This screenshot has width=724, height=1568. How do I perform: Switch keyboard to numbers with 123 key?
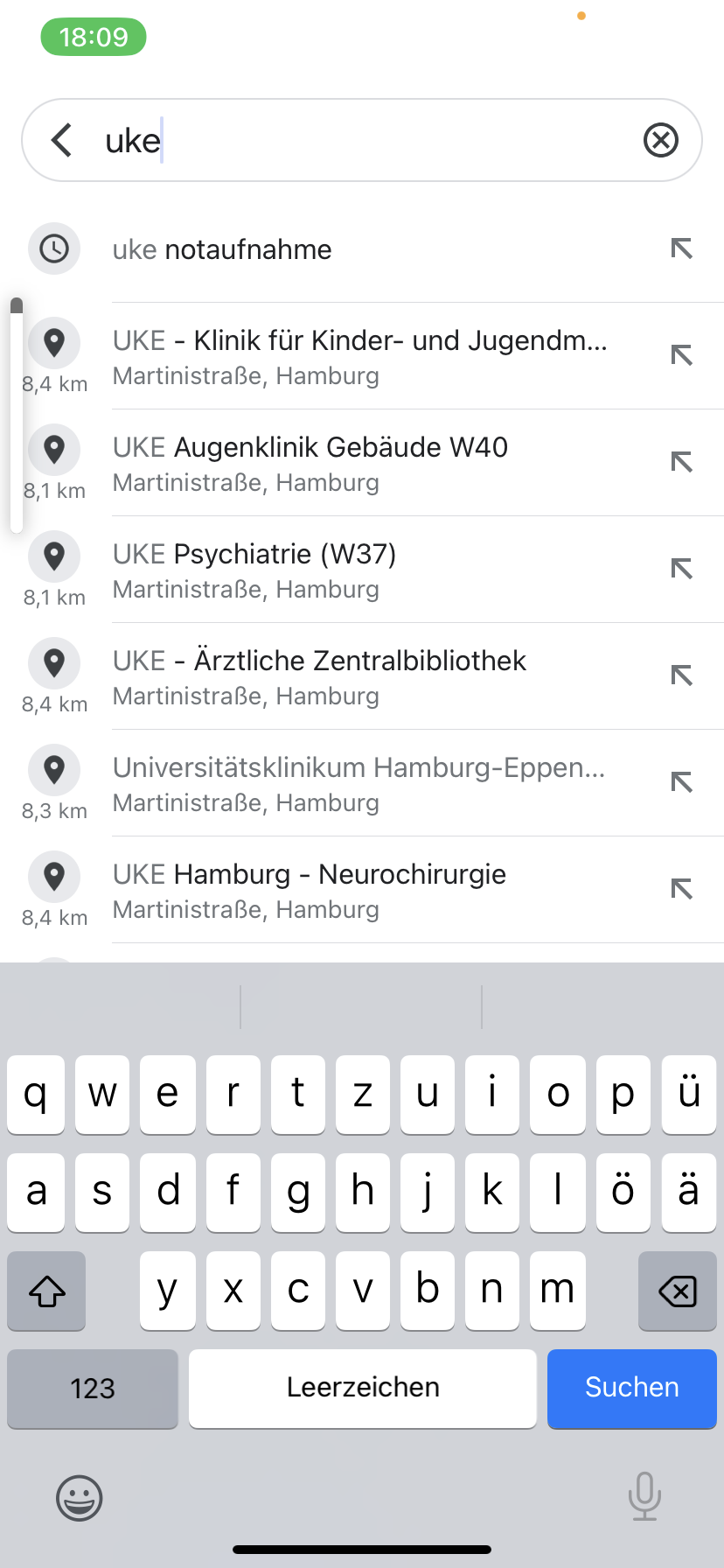[x=93, y=1388]
